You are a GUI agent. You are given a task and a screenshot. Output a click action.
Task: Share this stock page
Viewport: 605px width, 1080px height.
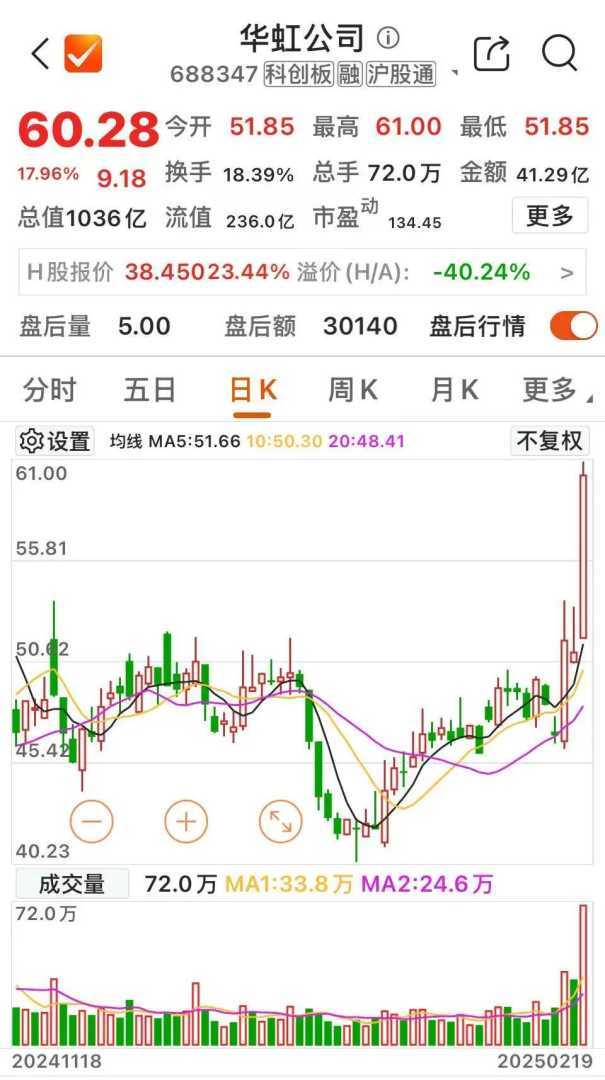[491, 53]
